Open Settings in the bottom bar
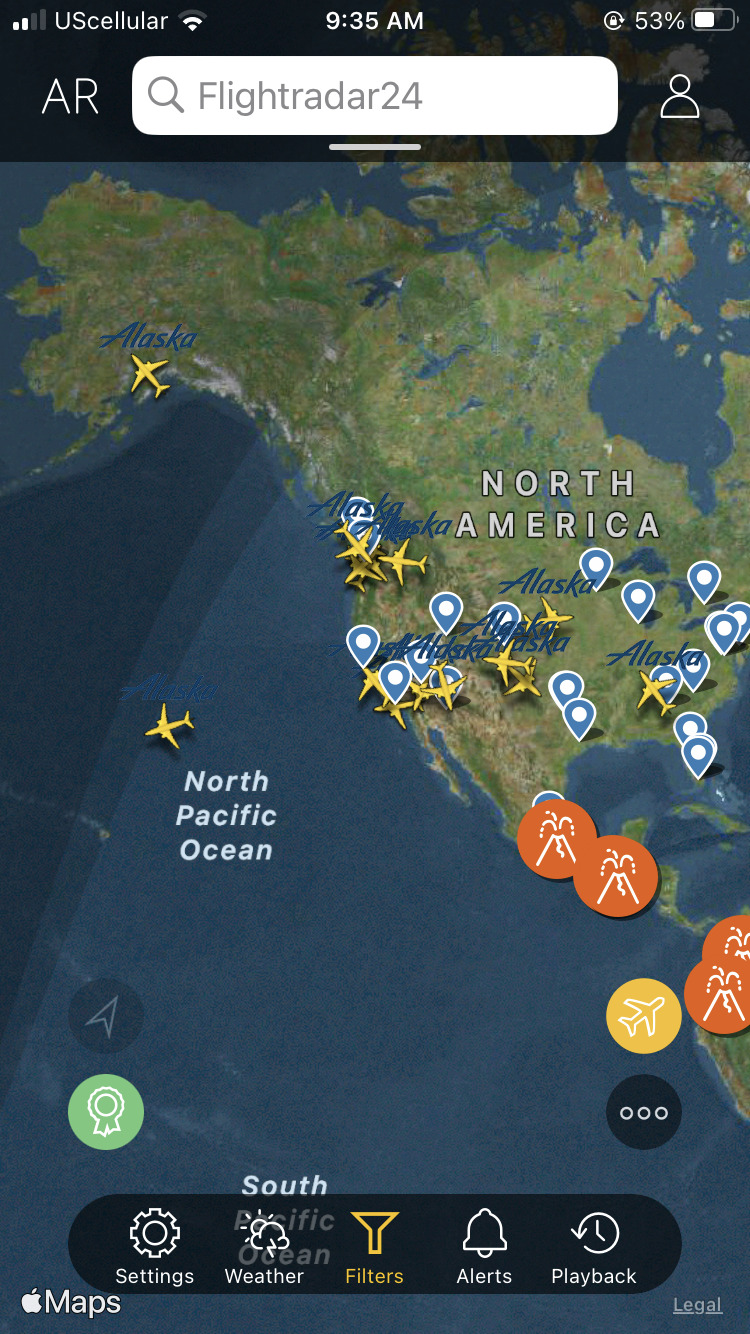Image resolution: width=750 pixels, height=1334 pixels. click(155, 1246)
